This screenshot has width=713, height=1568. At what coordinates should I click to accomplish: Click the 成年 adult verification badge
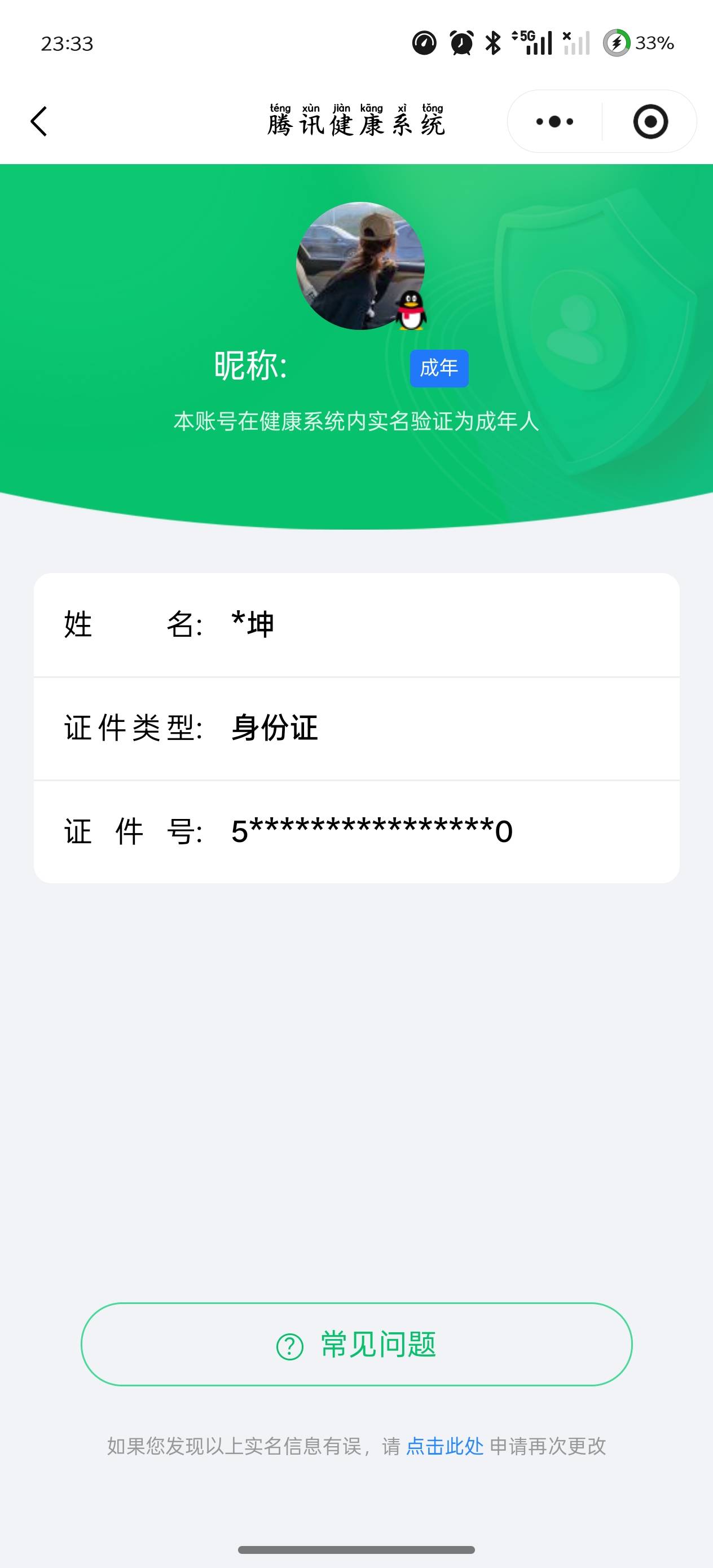tap(439, 368)
